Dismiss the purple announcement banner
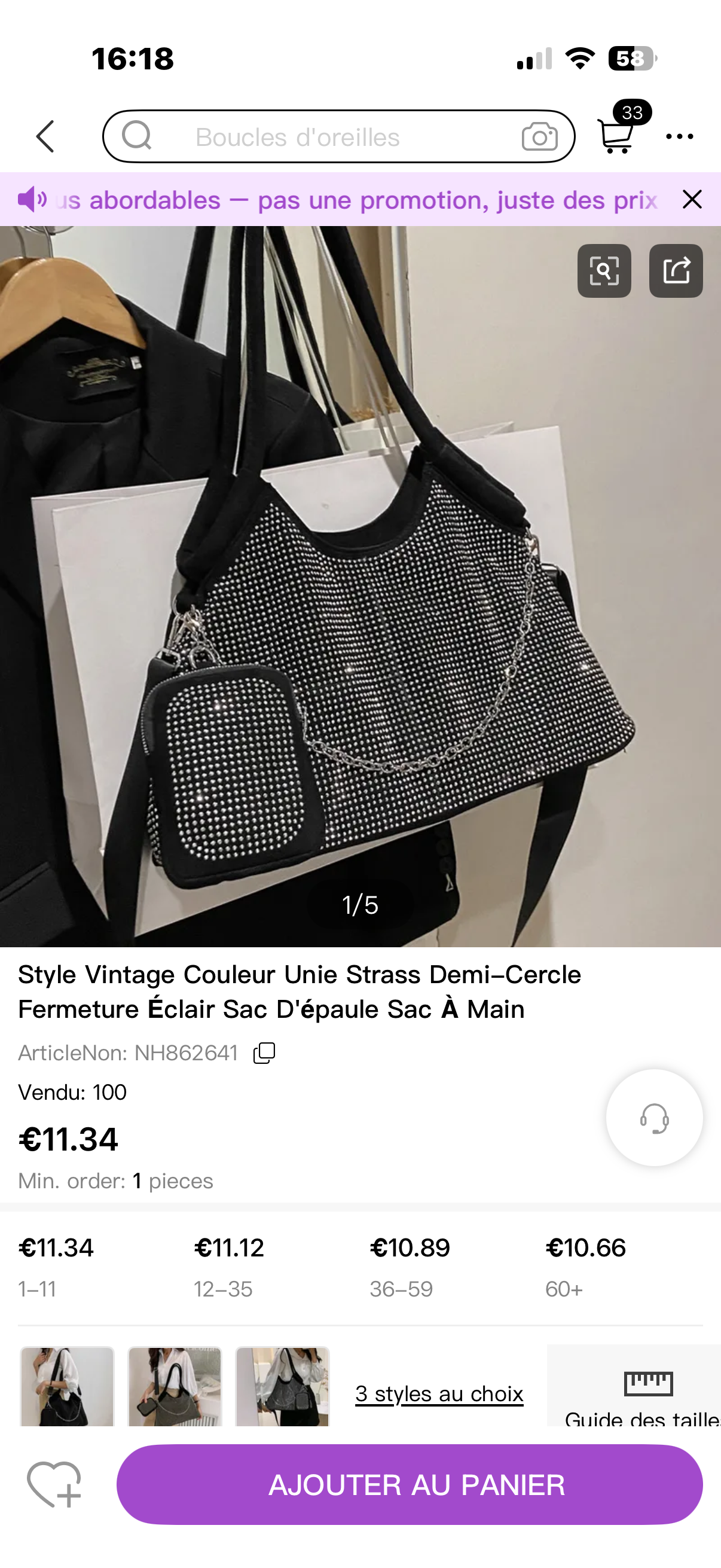The width and height of the screenshot is (721, 1568). (692, 199)
